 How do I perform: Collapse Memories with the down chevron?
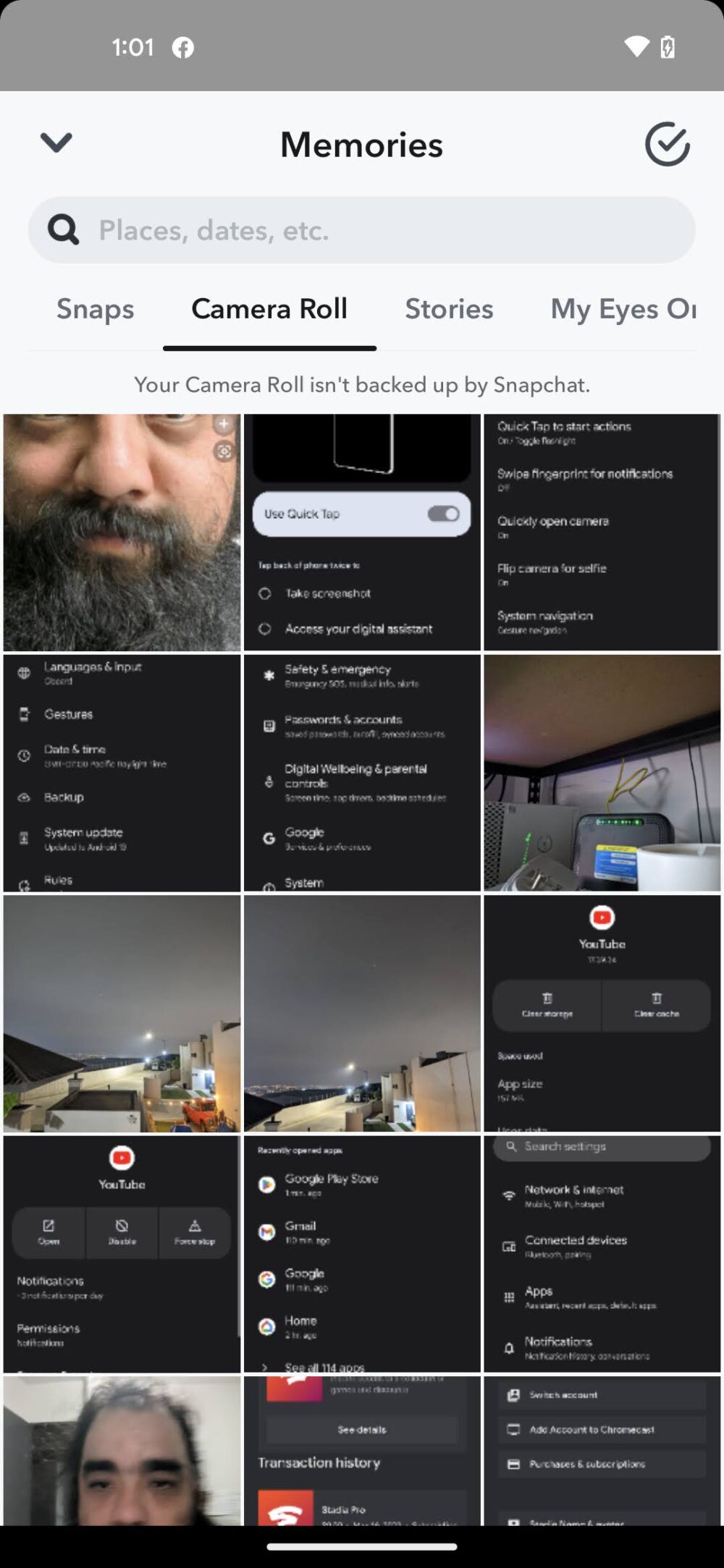click(56, 143)
